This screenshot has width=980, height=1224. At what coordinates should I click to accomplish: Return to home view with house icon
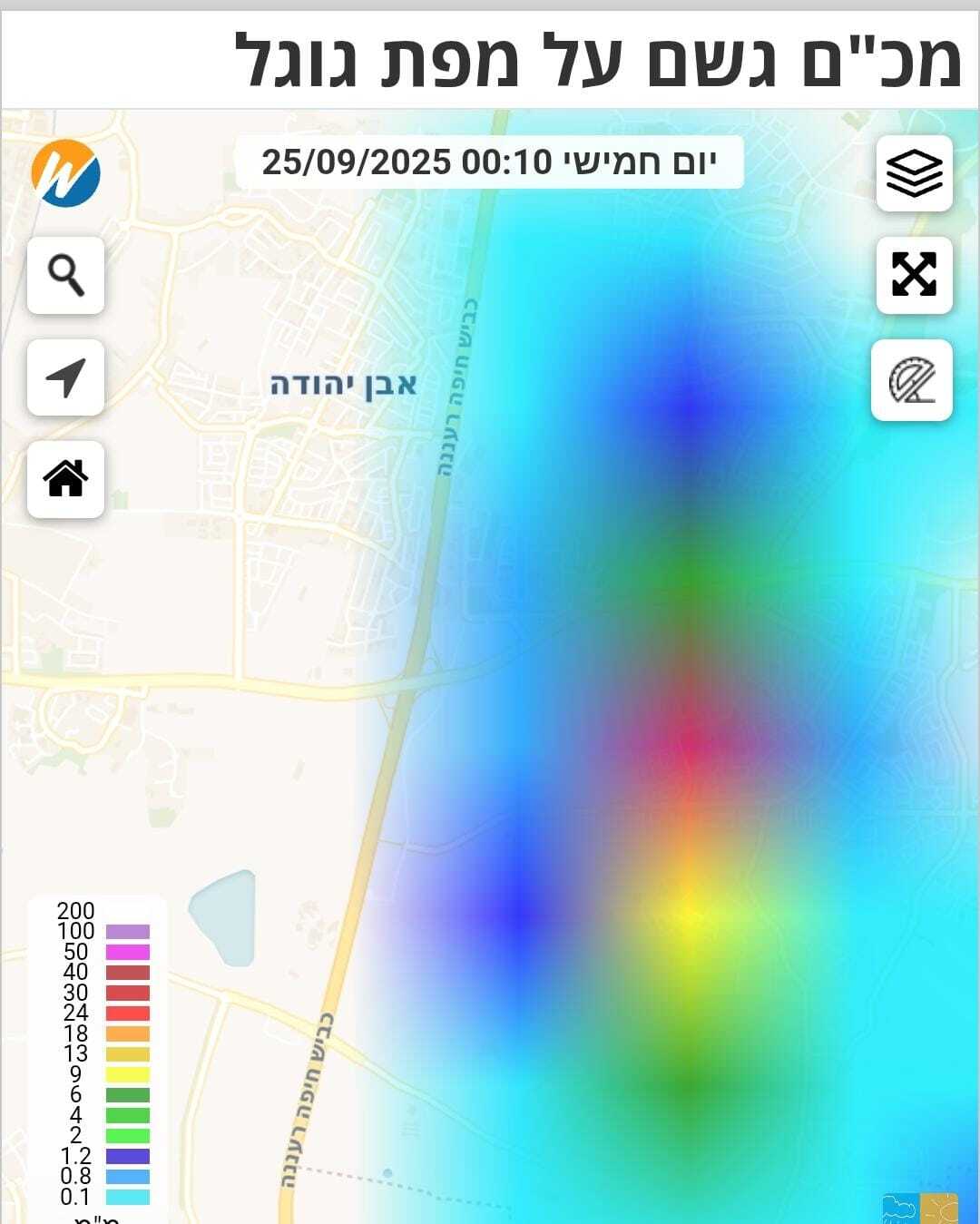(x=65, y=478)
